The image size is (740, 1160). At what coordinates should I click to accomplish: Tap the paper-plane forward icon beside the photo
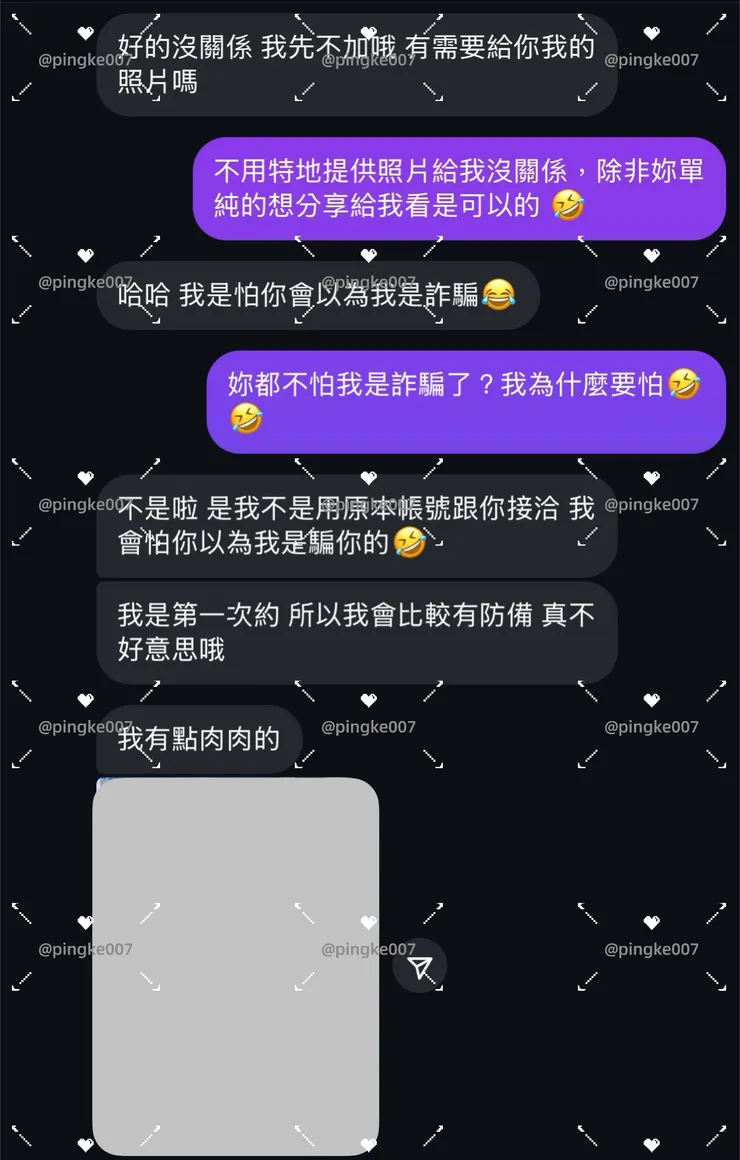(420, 967)
